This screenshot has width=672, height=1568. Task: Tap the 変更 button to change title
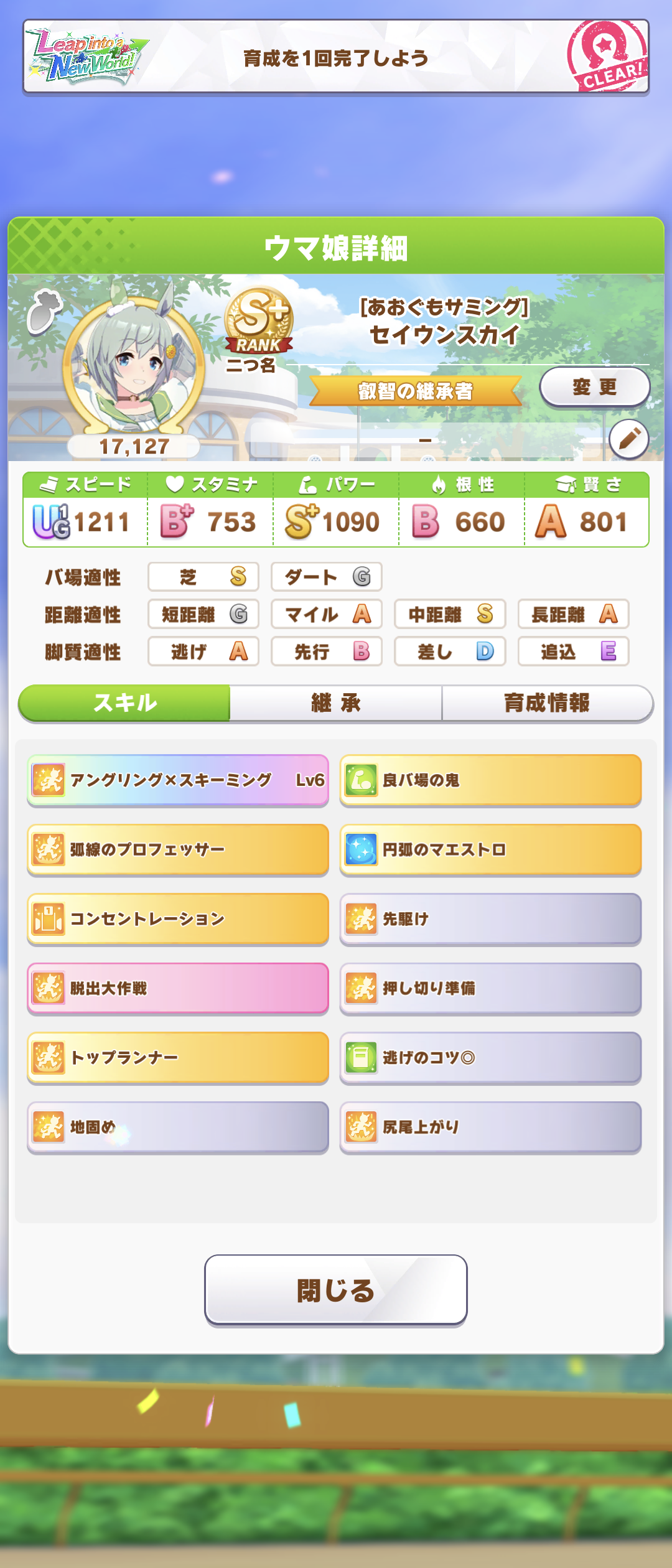point(594,387)
